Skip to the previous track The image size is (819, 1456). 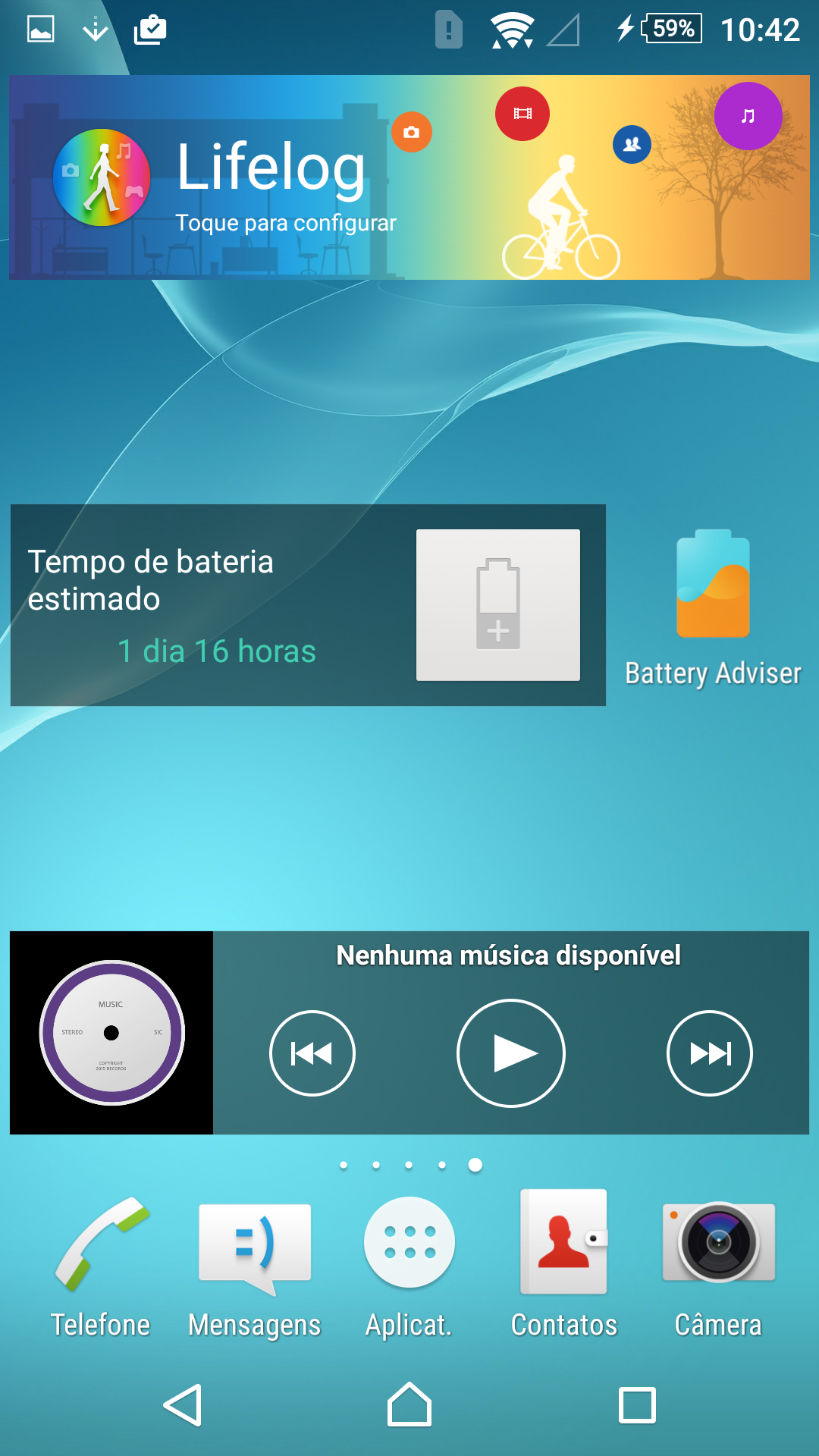[x=312, y=1053]
